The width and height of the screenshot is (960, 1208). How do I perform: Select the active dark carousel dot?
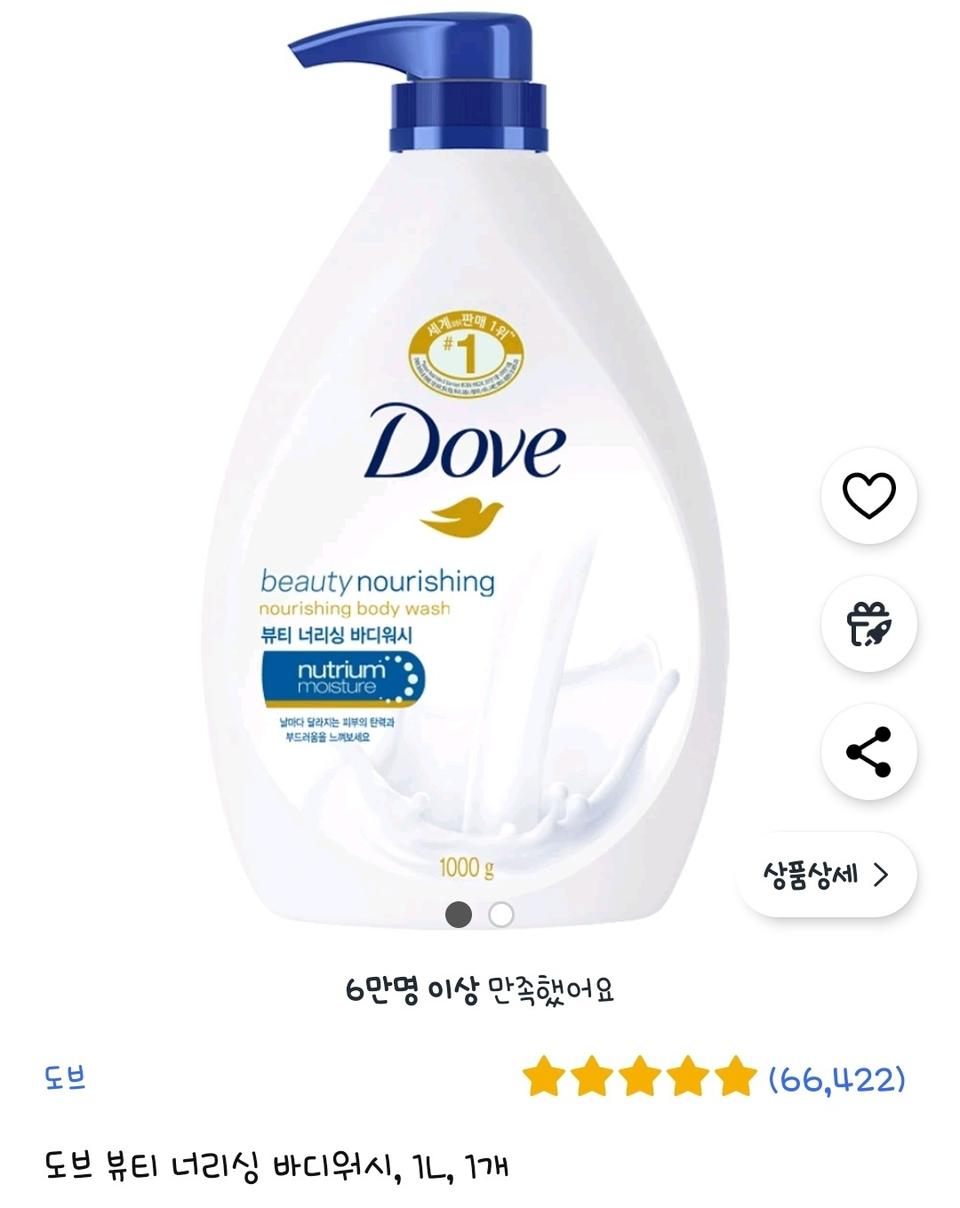click(460, 914)
